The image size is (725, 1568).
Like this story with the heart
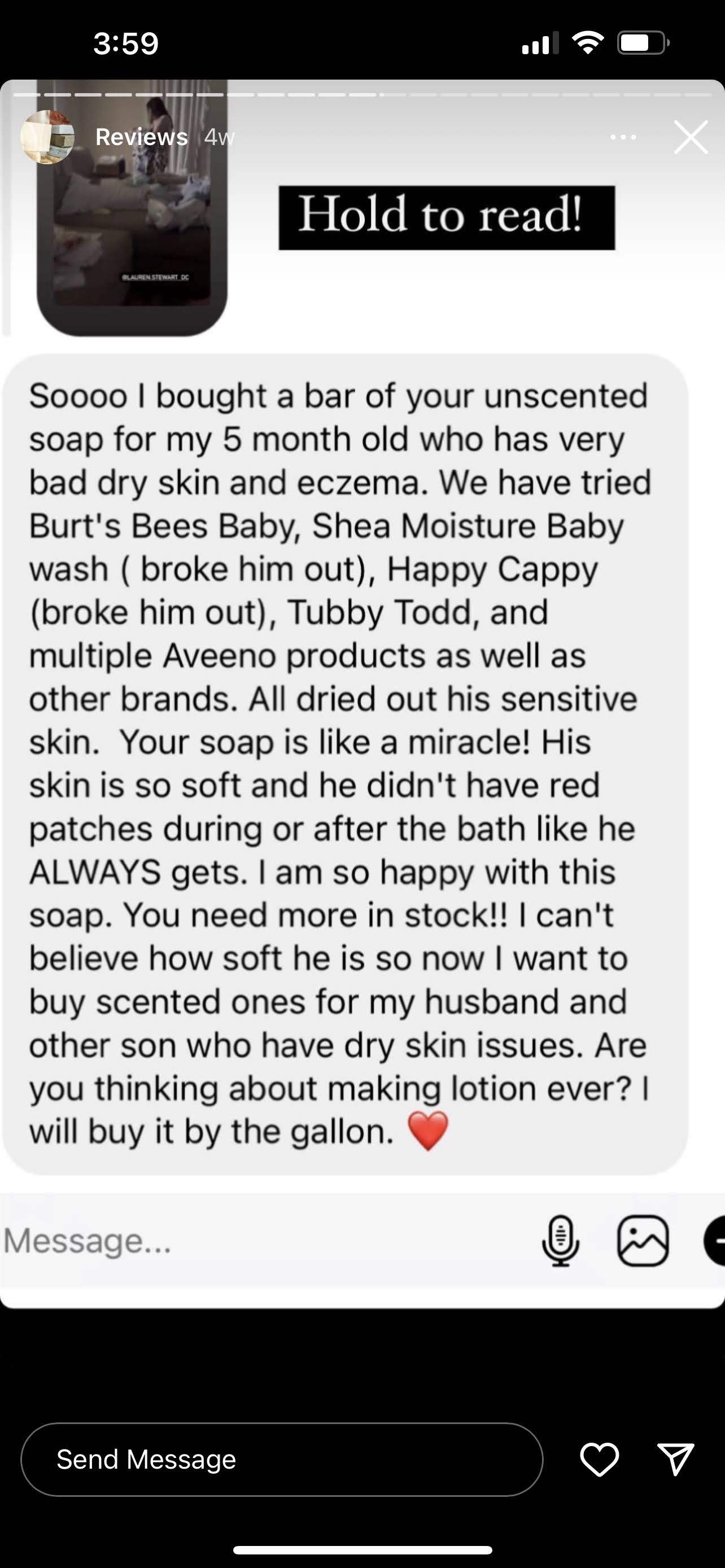599,1459
